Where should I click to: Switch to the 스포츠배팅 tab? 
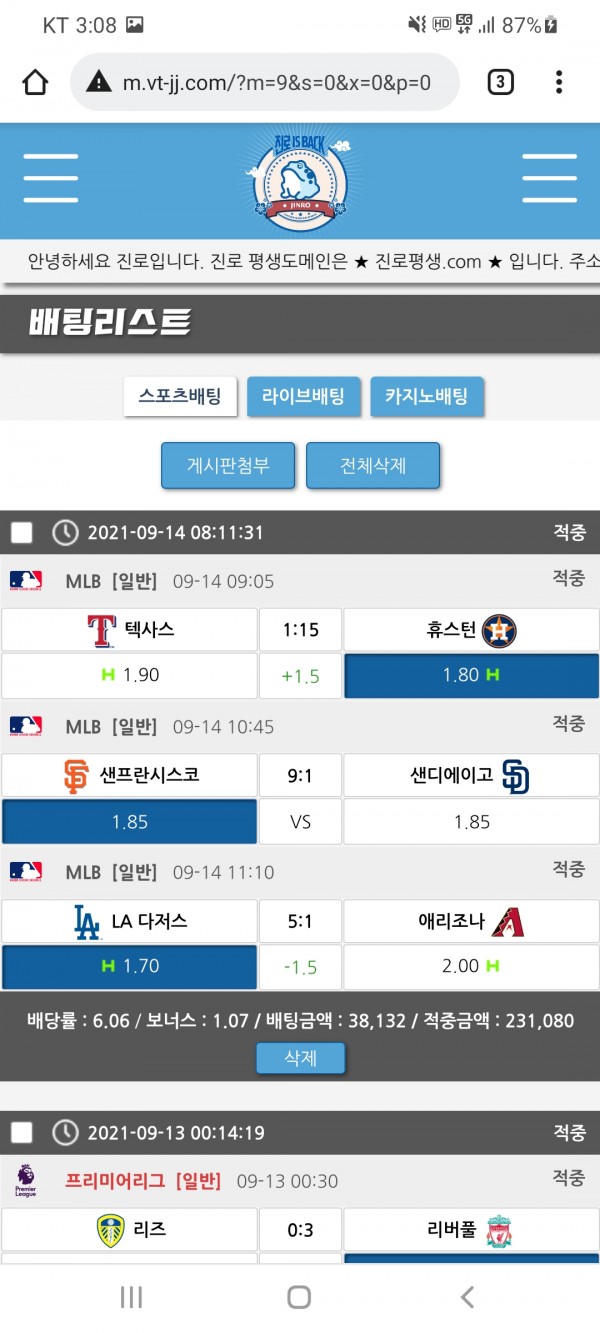[180, 396]
